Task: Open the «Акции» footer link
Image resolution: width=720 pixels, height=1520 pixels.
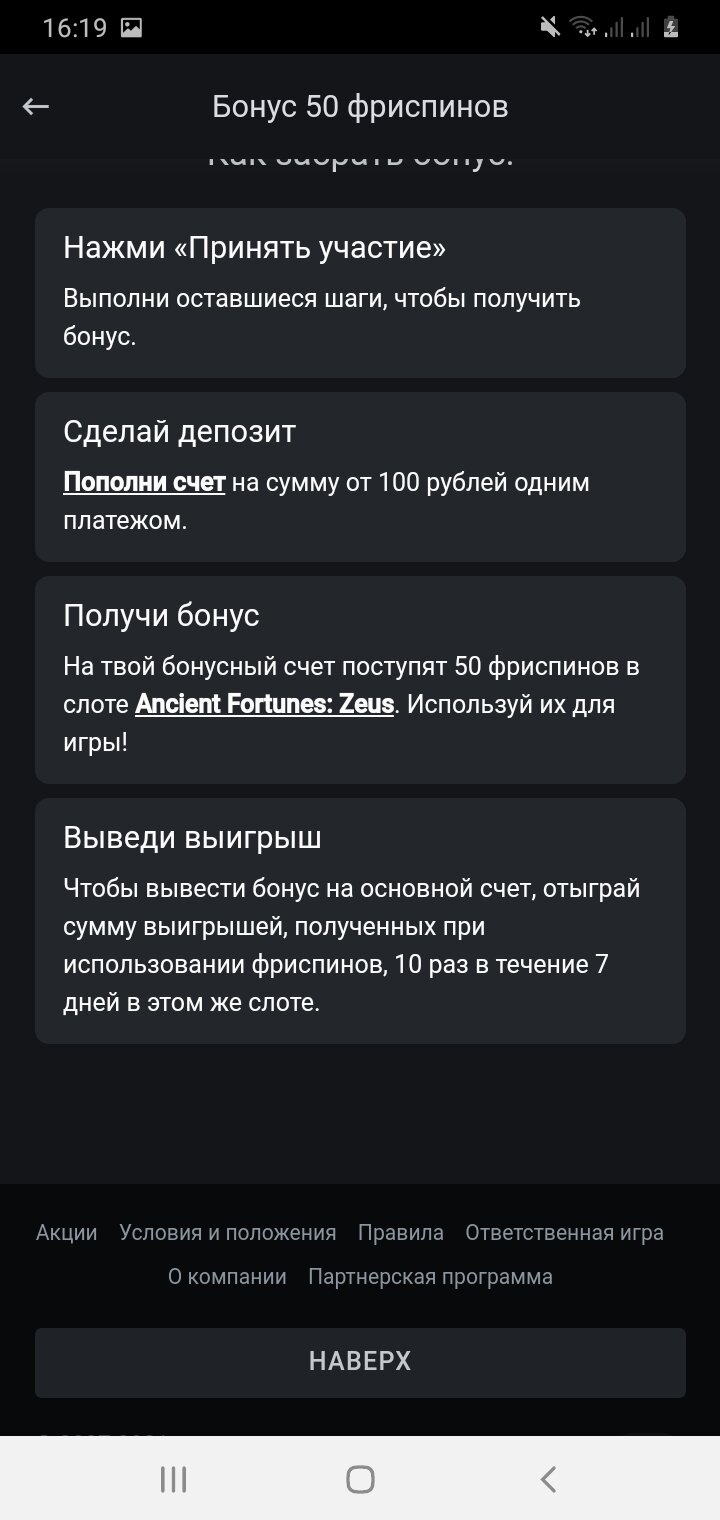Action: coord(67,1233)
